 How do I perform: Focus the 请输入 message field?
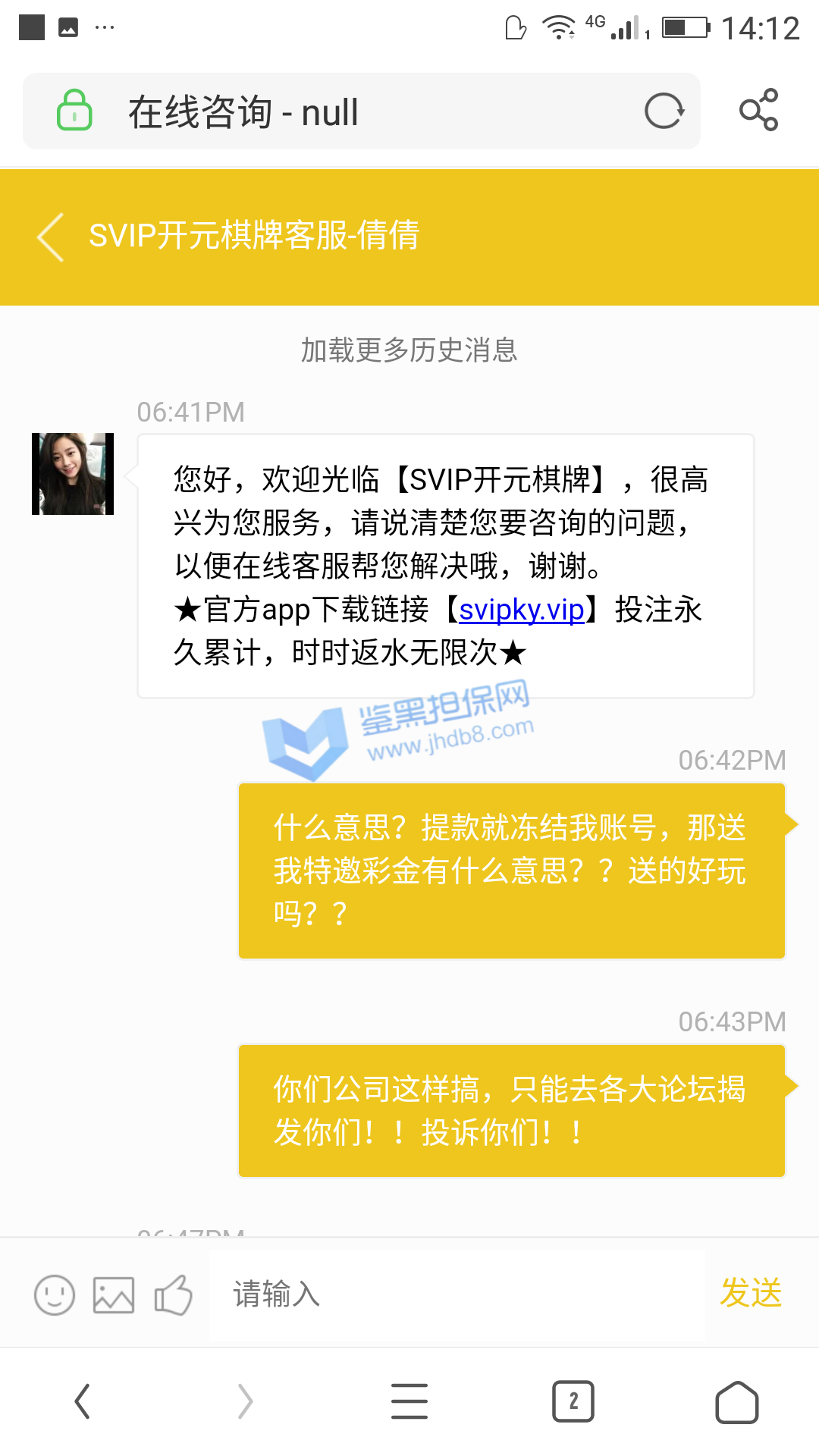(x=455, y=1294)
